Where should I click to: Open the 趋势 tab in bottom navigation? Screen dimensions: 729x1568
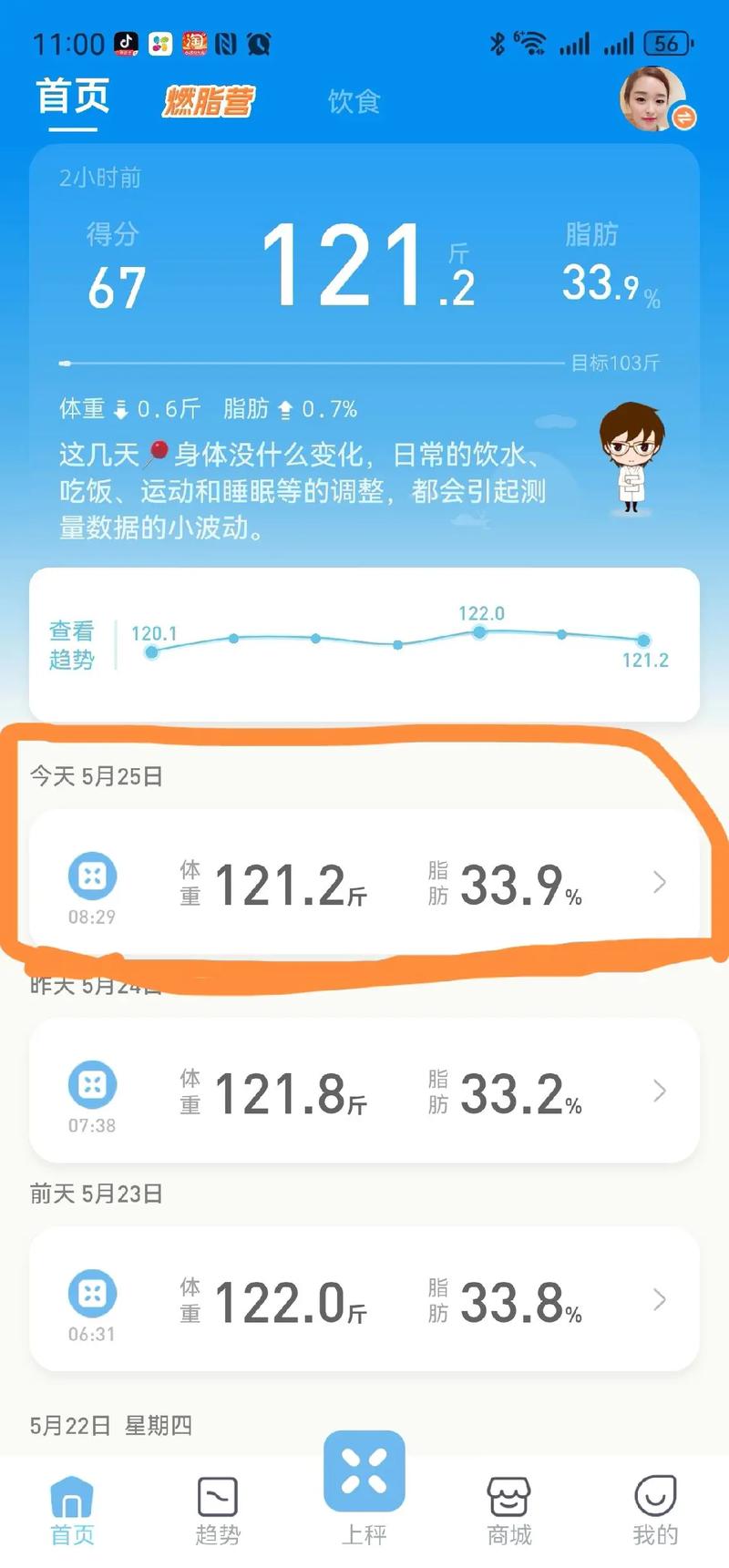click(x=218, y=1511)
